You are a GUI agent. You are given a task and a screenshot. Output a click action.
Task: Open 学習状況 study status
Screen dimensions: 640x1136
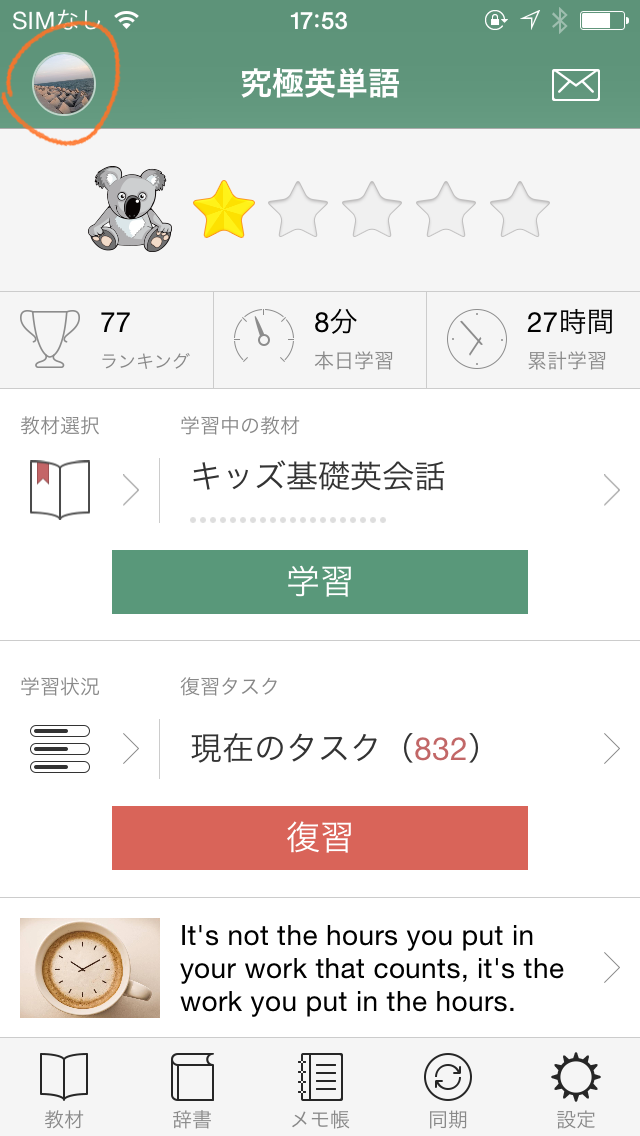coord(80,733)
